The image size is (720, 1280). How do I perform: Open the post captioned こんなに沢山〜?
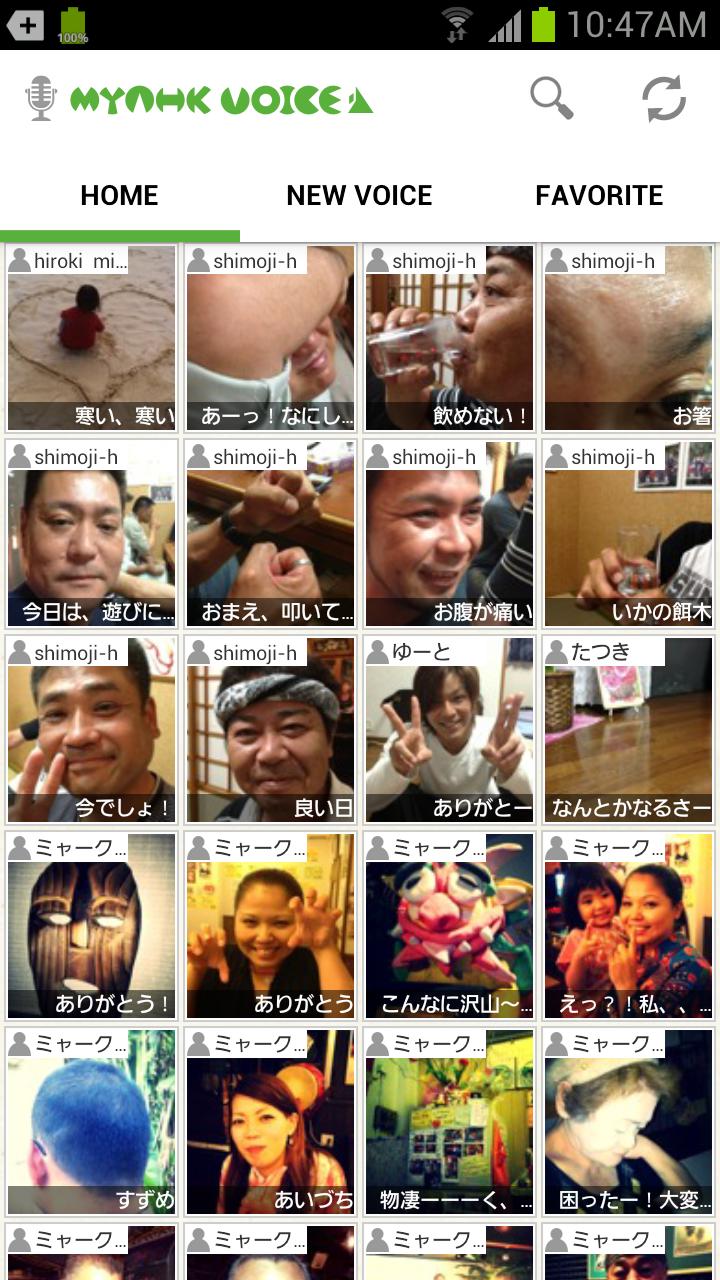pos(449,927)
